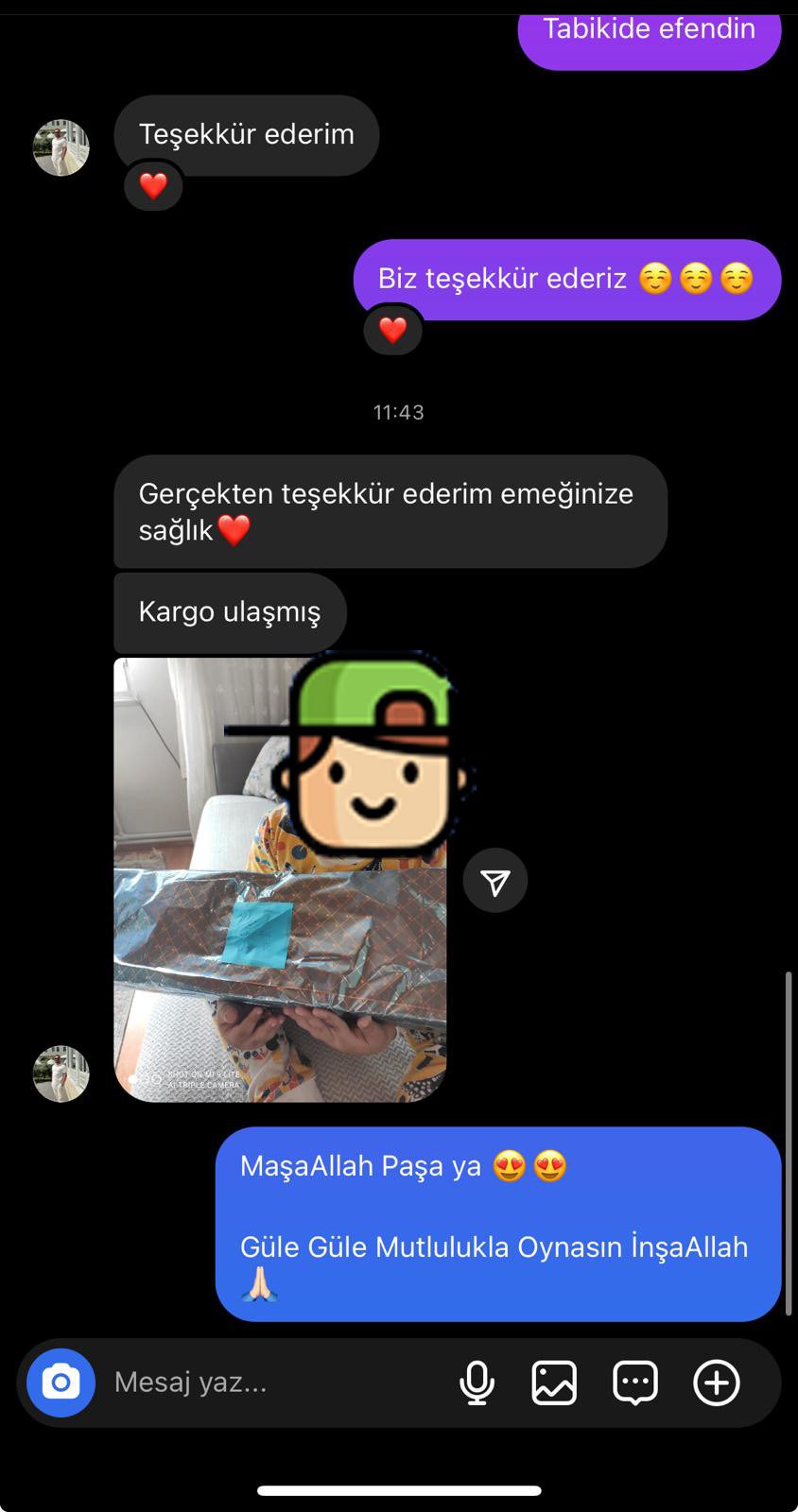The height and width of the screenshot is (1512, 798).
Task: Tap the Mesaj yaz text field
Action: click(x=274, y=1383)
